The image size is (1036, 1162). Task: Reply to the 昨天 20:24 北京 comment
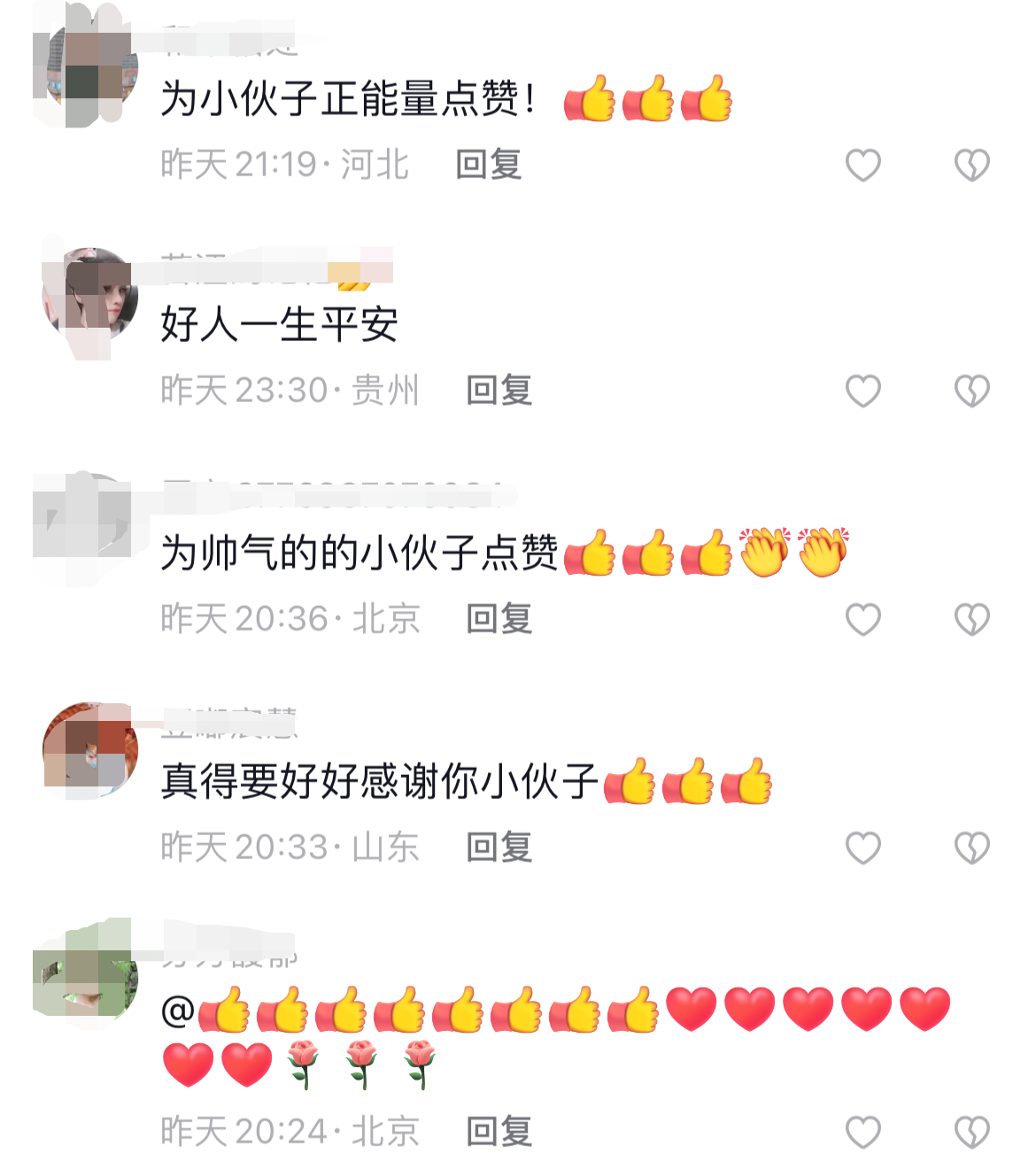coord(499,1131)
